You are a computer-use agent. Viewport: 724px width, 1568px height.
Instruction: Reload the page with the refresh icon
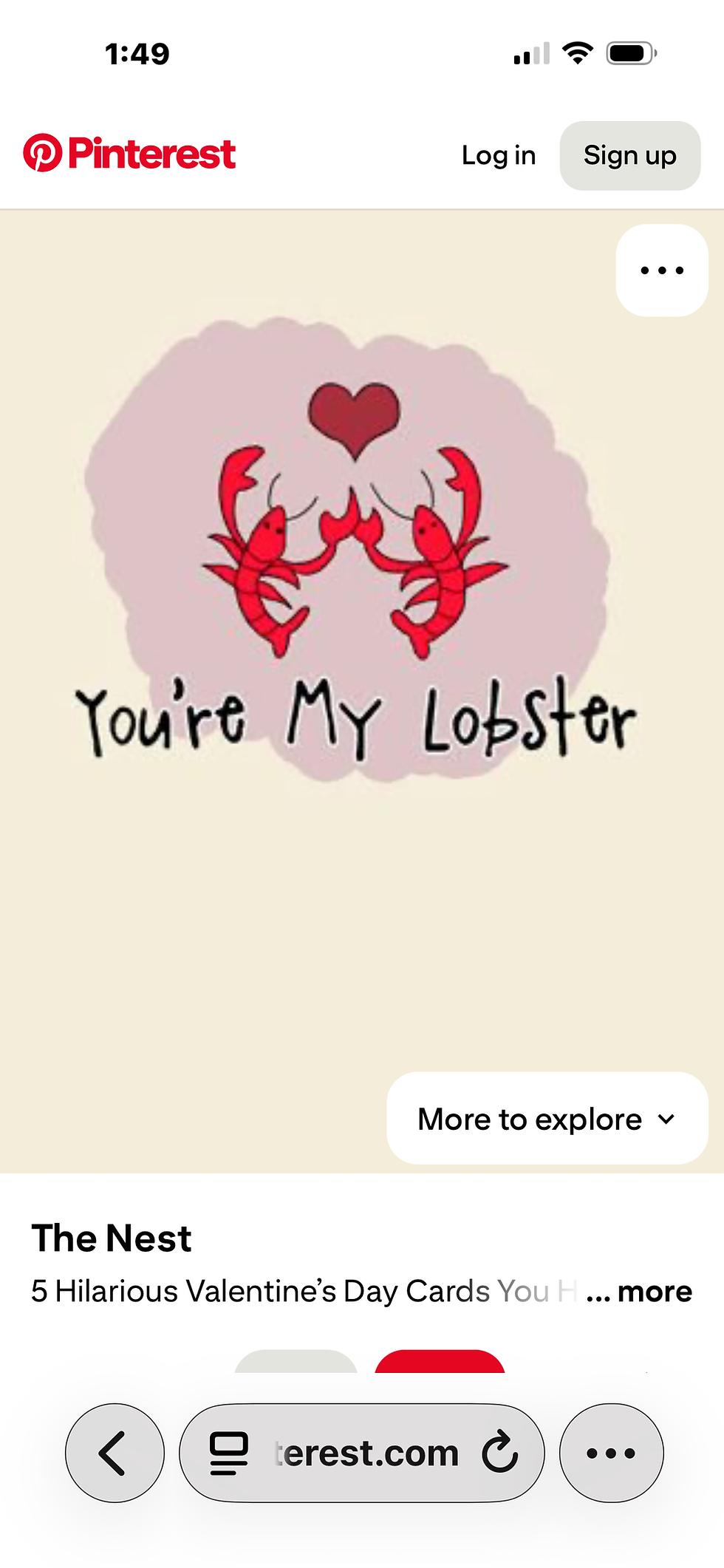(500, 1453)
